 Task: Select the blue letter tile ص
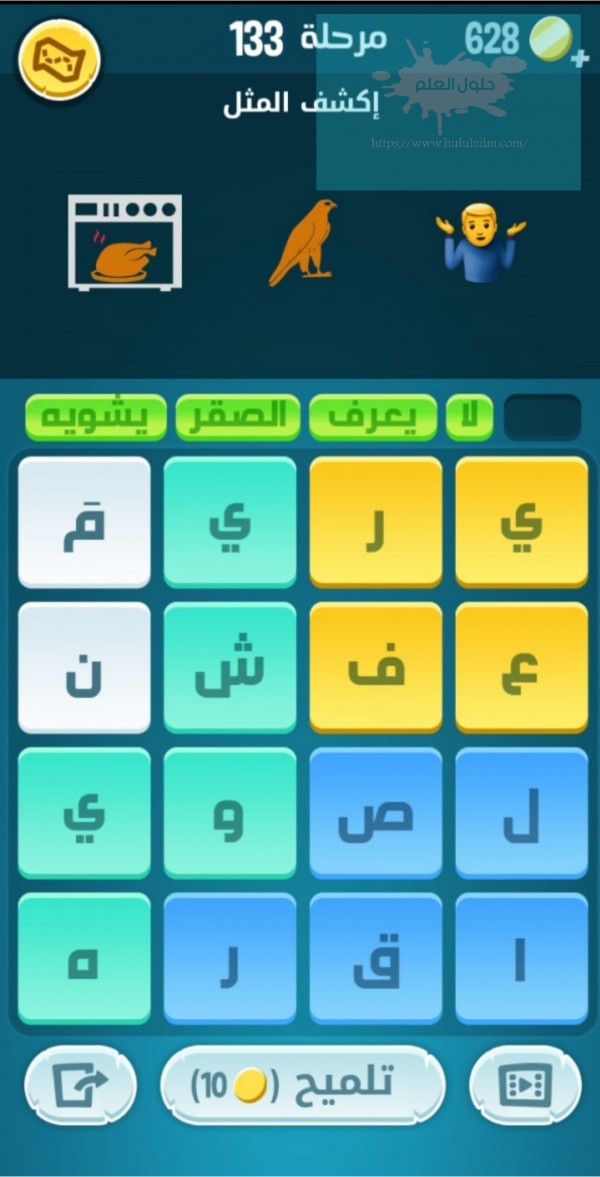click(x=376, y=813)
